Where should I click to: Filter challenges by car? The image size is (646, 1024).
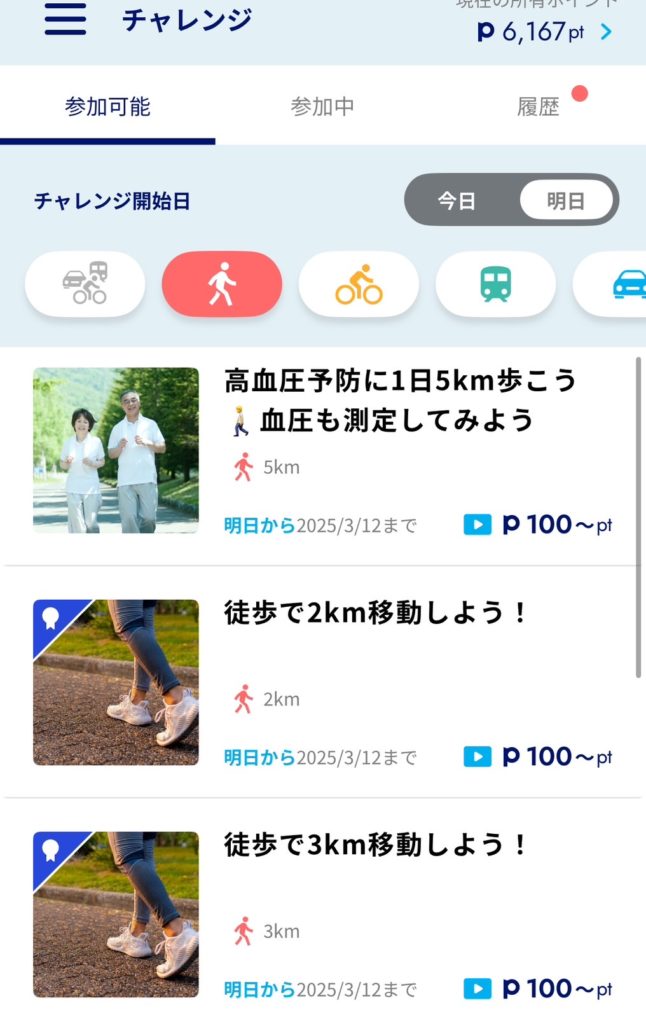click(x=620, y=284)
